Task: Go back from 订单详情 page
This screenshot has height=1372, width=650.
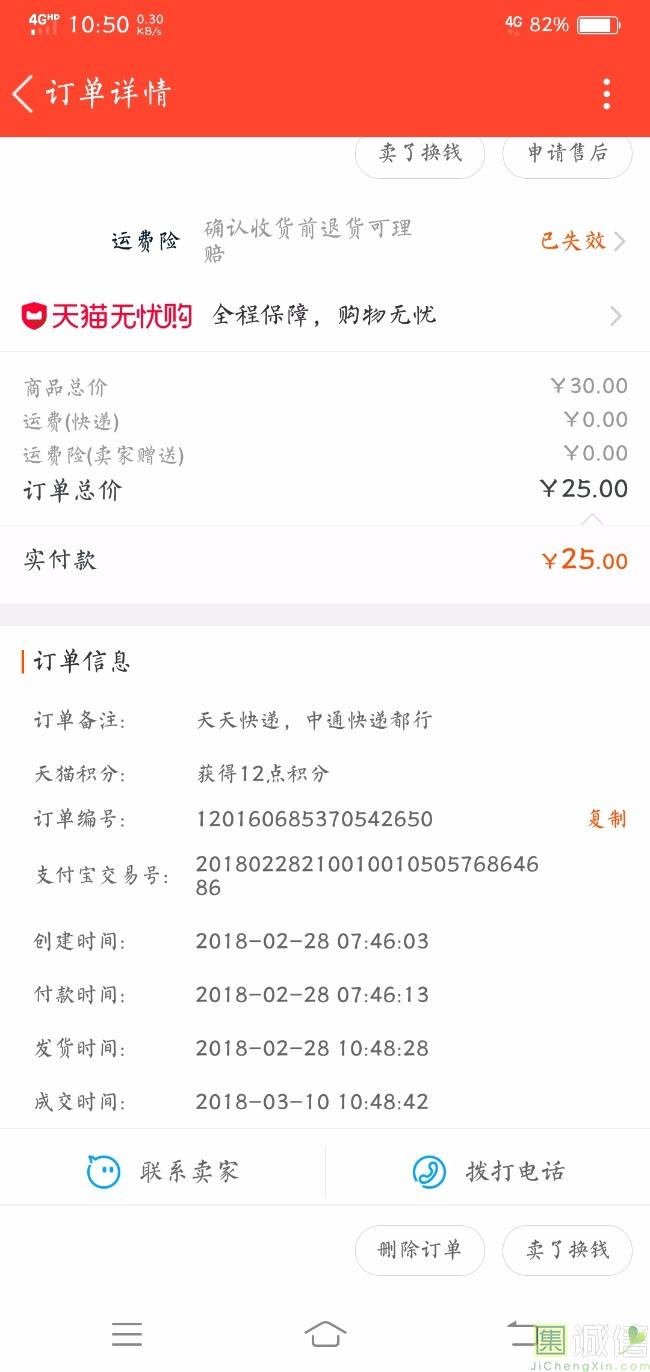Action: (24, 94)
